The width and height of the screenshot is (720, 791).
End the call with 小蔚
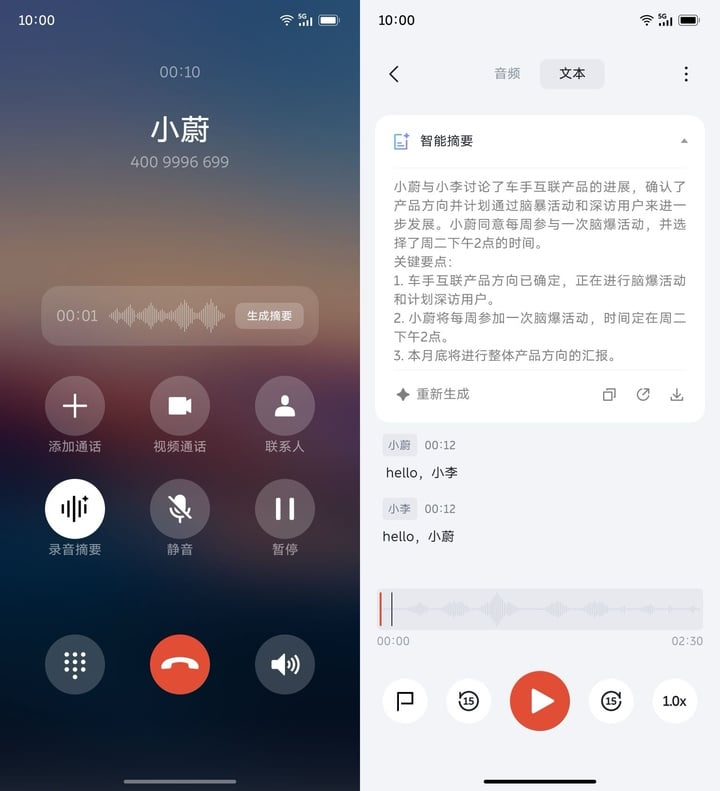(180, 664)
